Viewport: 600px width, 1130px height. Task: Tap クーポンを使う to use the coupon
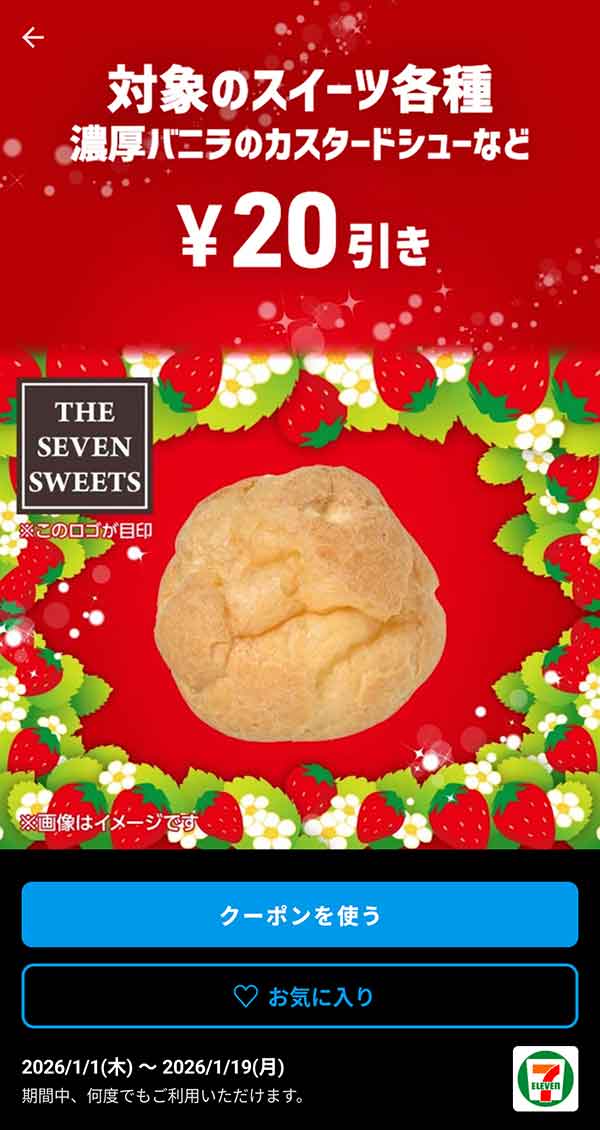300,914
